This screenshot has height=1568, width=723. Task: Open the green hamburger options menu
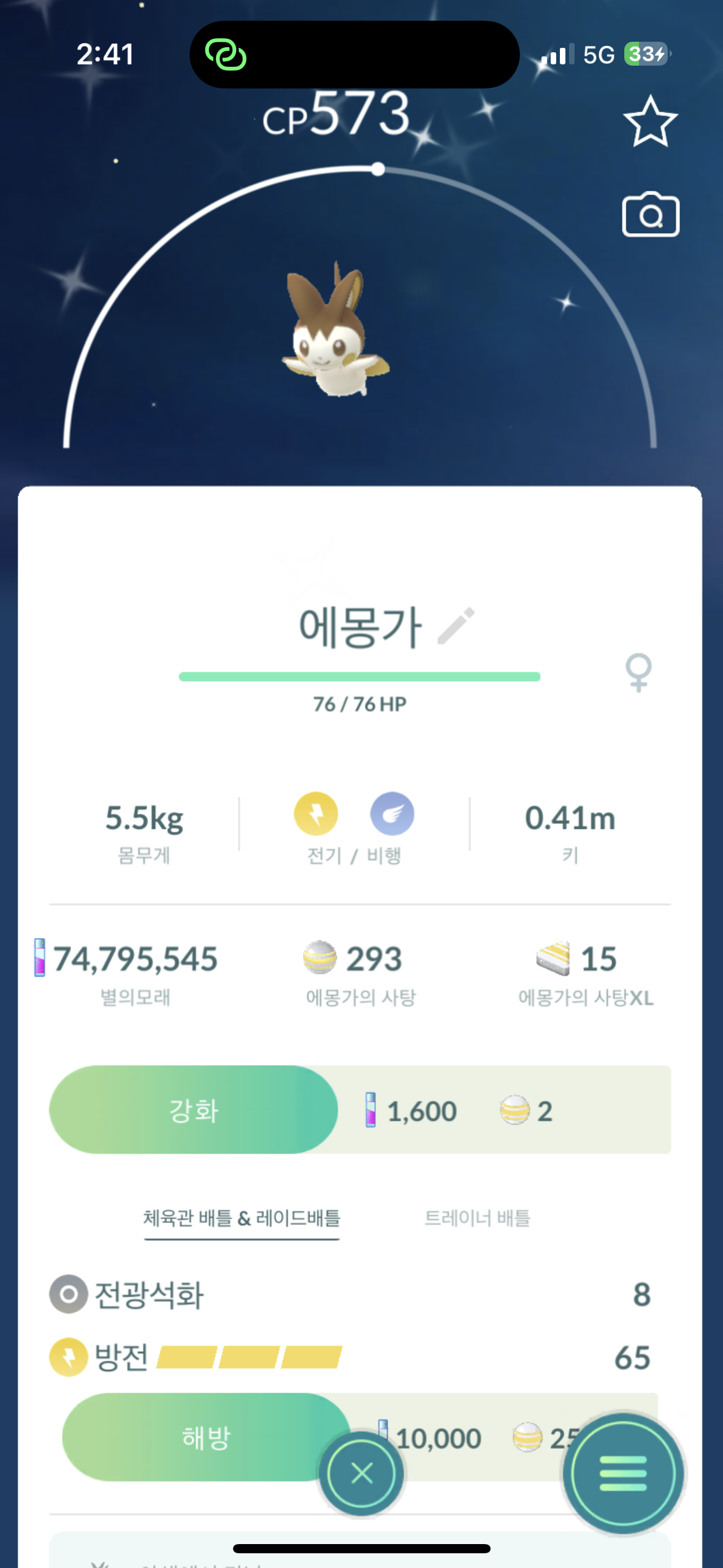click(622, 1473)
